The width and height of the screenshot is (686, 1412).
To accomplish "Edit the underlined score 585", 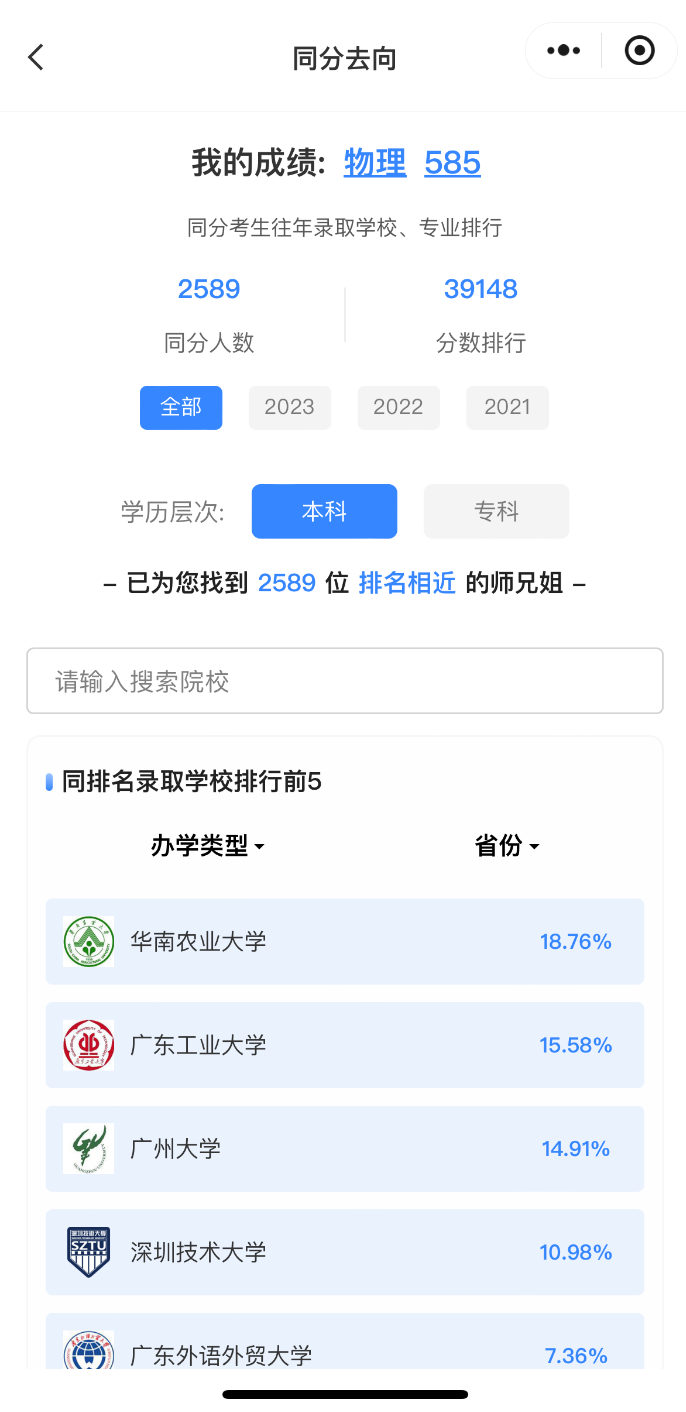I will 452,162.
